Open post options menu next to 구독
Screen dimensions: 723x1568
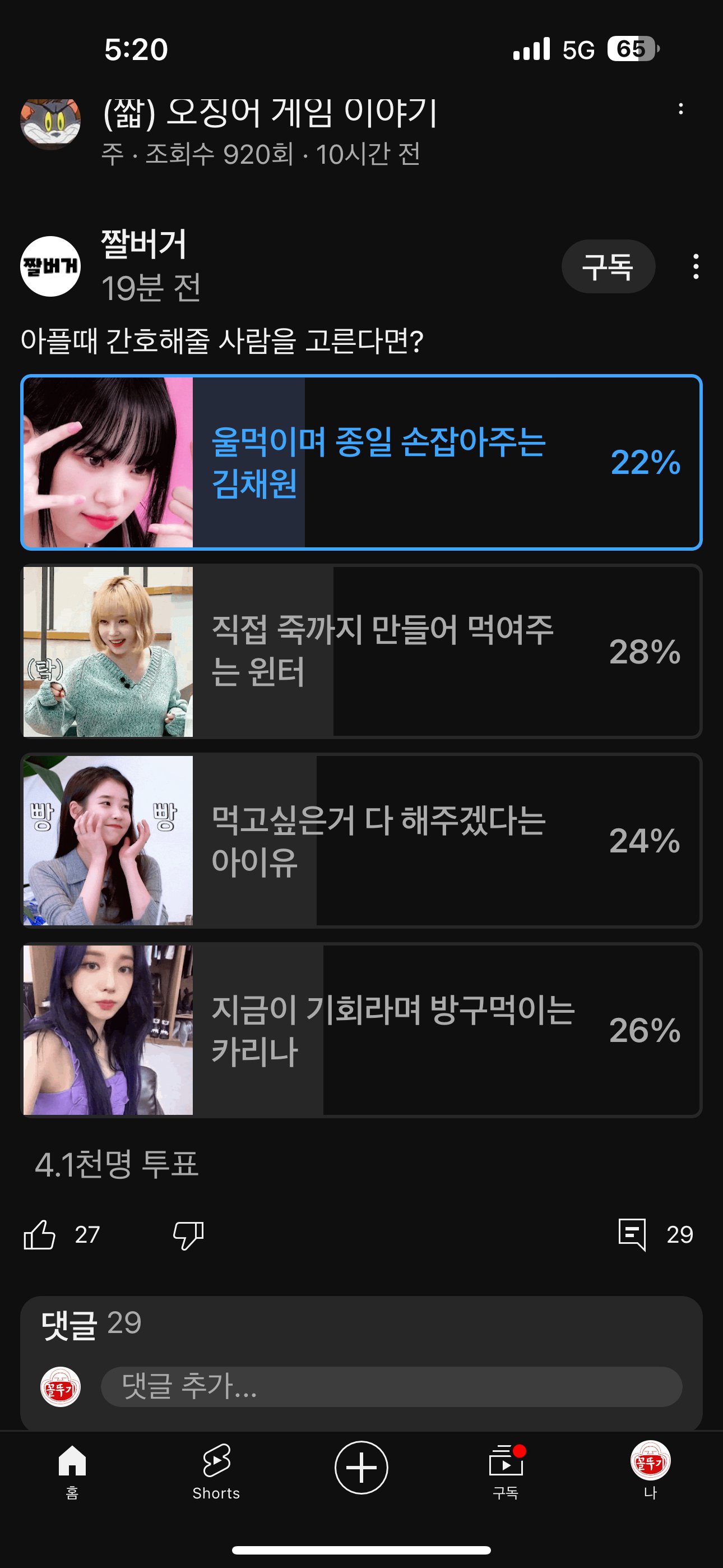pos(696,266)
